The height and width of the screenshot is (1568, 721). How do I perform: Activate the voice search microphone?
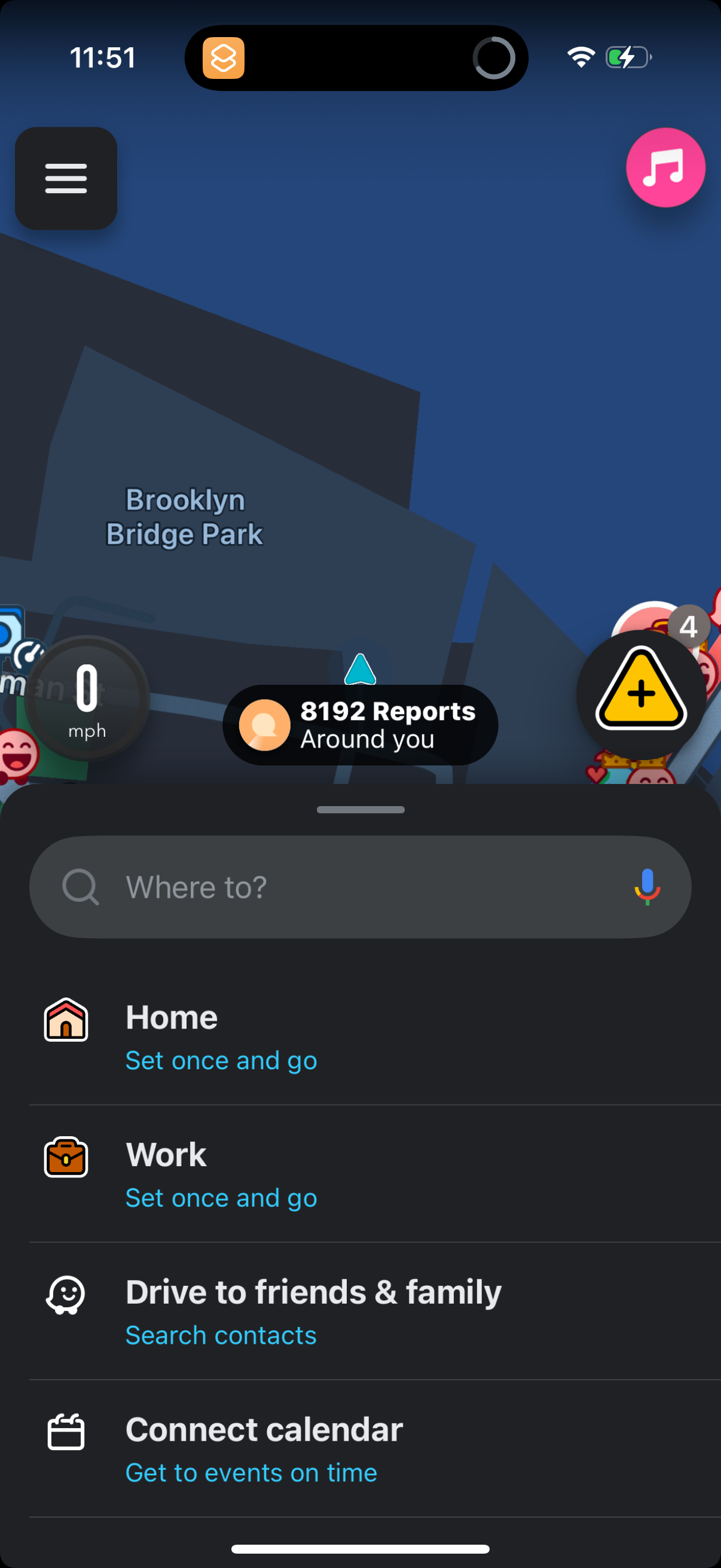646,887
